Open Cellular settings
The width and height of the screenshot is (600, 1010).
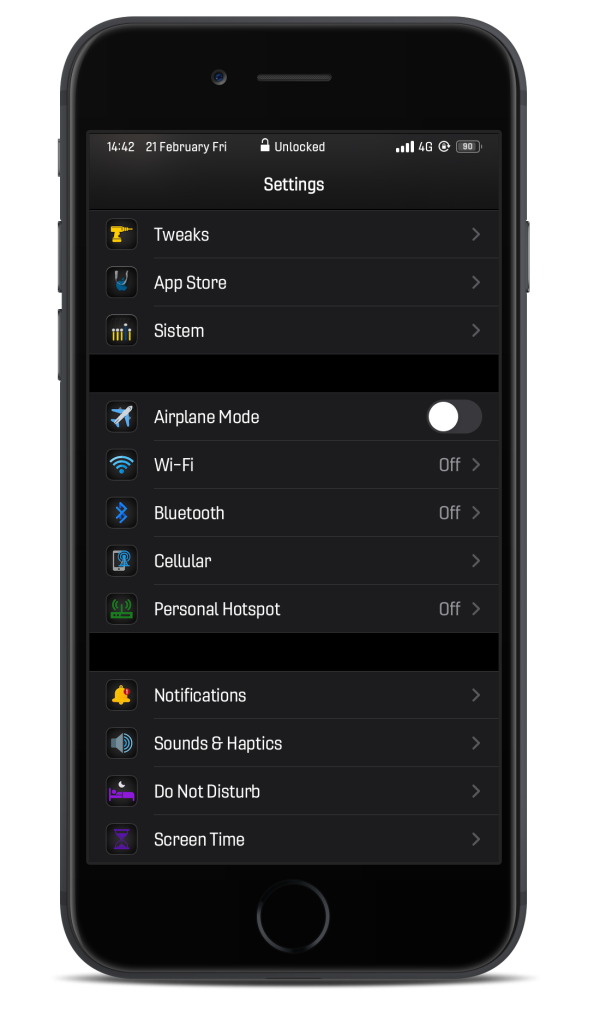293,561
